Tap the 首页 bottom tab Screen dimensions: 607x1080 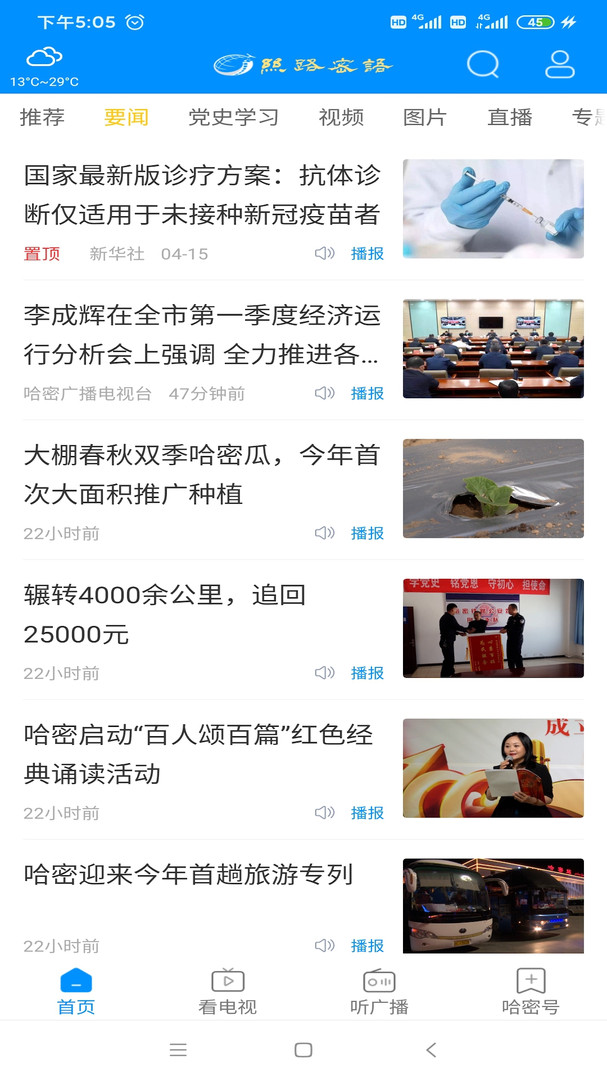point(76,992)
